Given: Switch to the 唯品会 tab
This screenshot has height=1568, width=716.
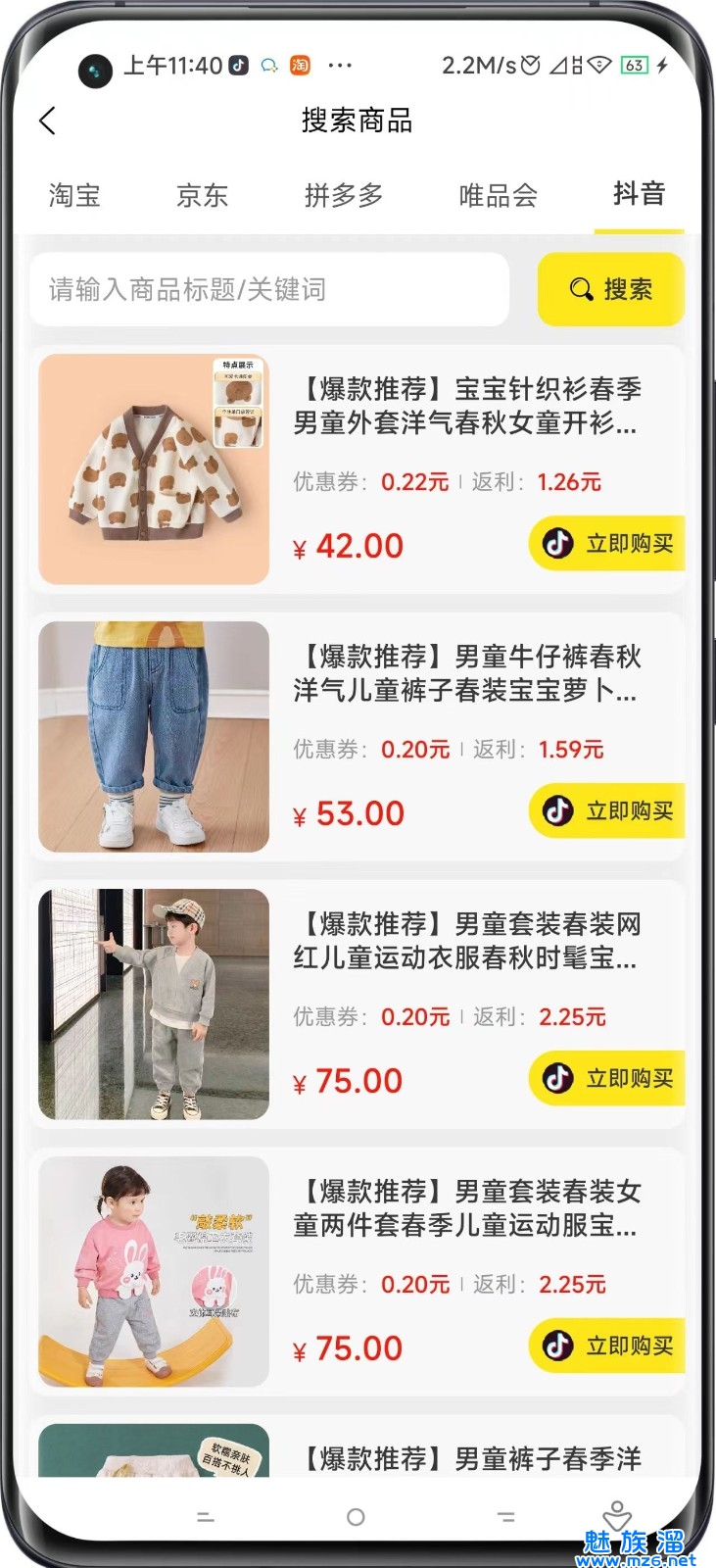Looking at the screenshot, I should click(x=498, y=195).
